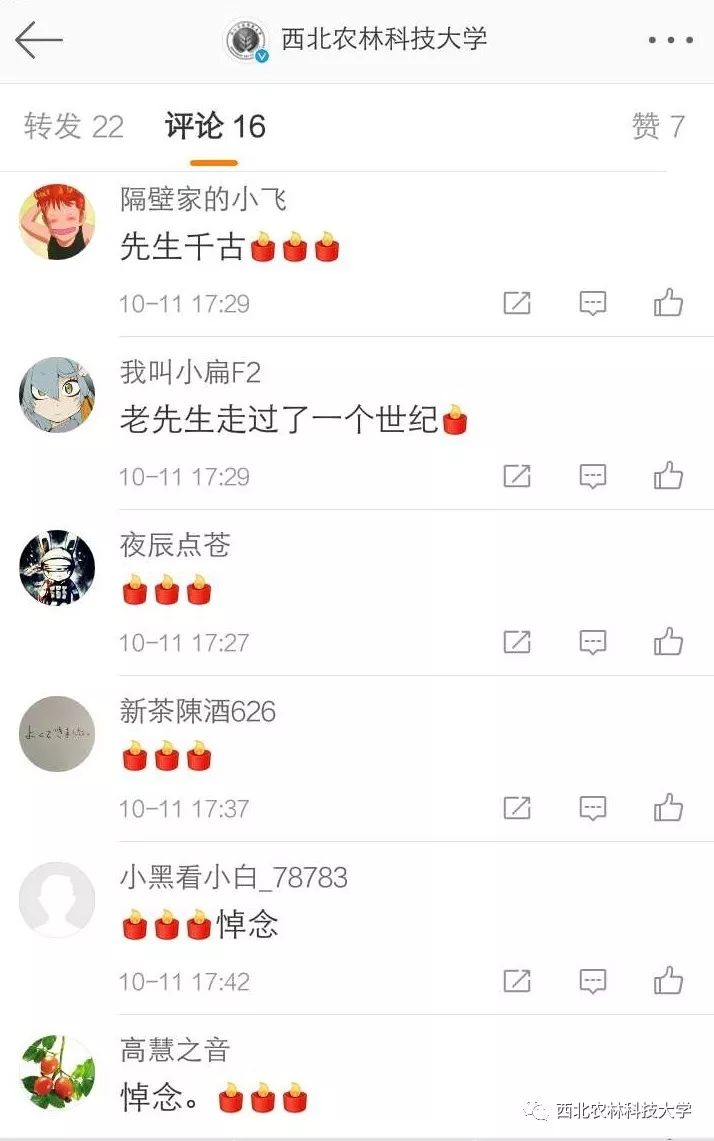Viewport: 714px width, 1141px height.
Task: Reply to 隔壁家的小飞's comment
Action: tap(593, 303)
